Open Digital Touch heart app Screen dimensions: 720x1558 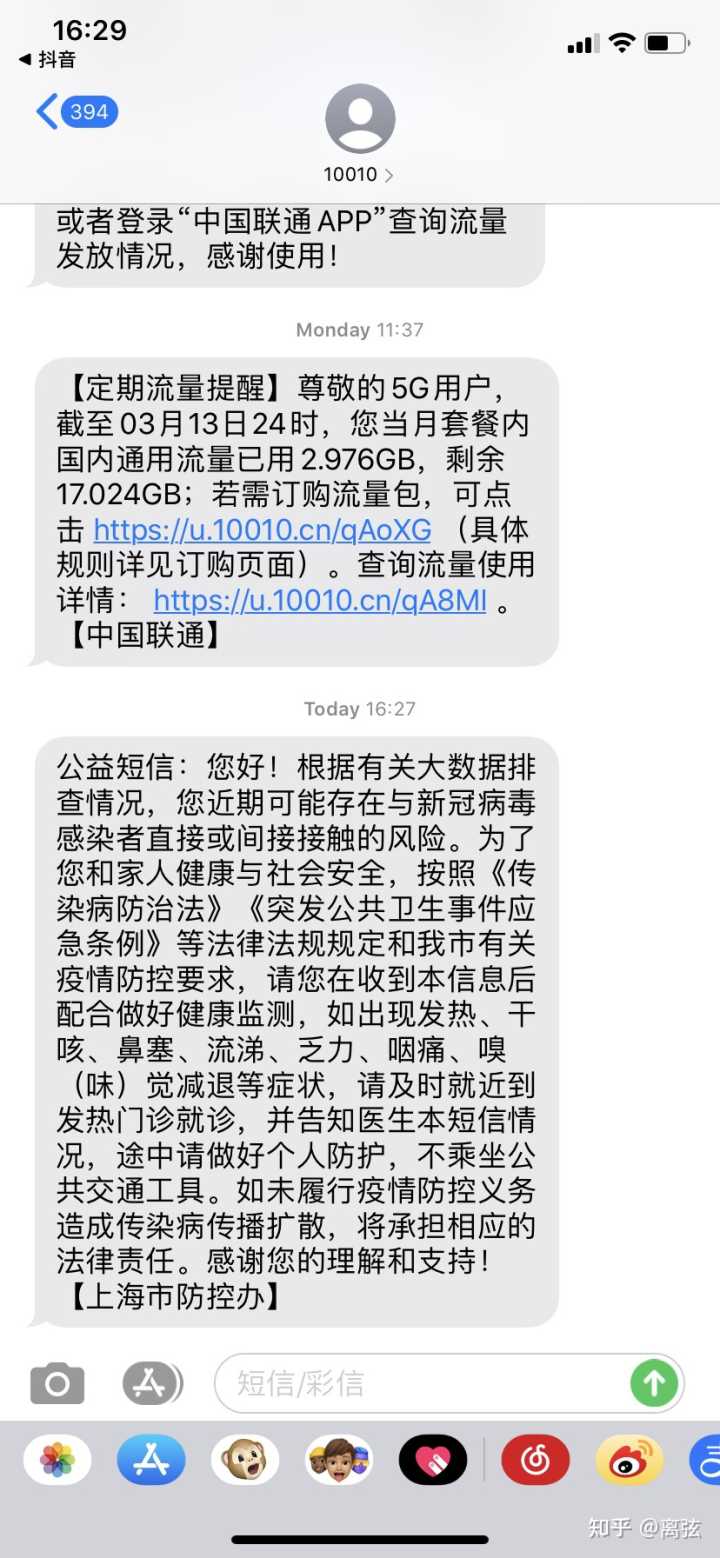coord(433,1460)
